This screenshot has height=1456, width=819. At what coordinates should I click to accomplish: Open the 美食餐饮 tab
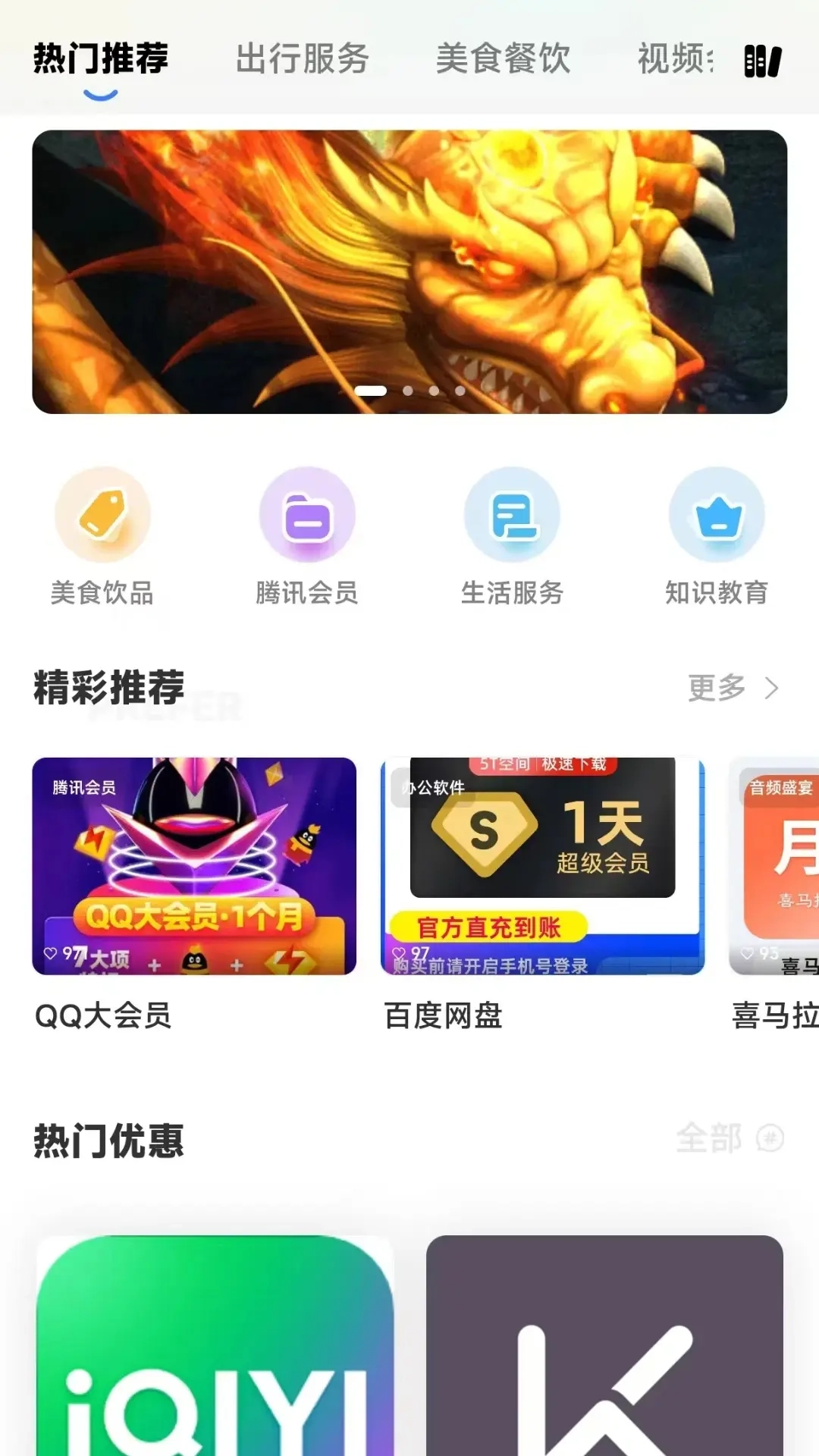coord(505,58)
